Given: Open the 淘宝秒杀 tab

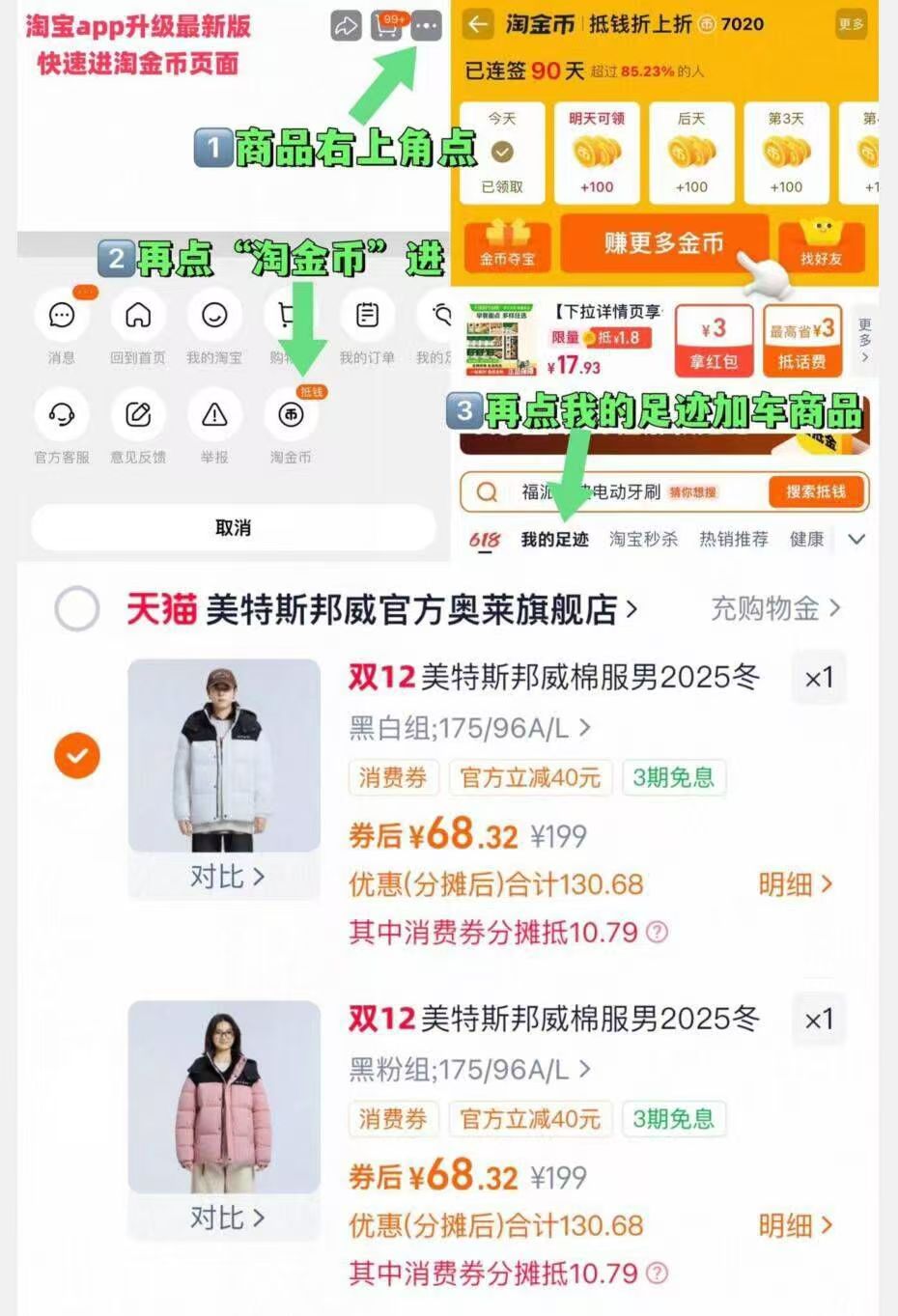Looking at the screenshot, I should 644,540.
